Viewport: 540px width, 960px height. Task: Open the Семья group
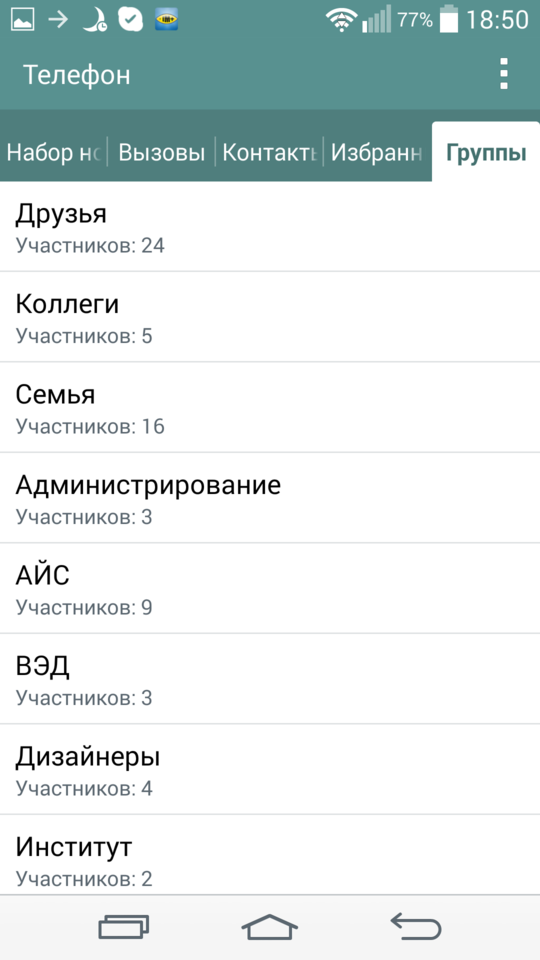[270, 407]
